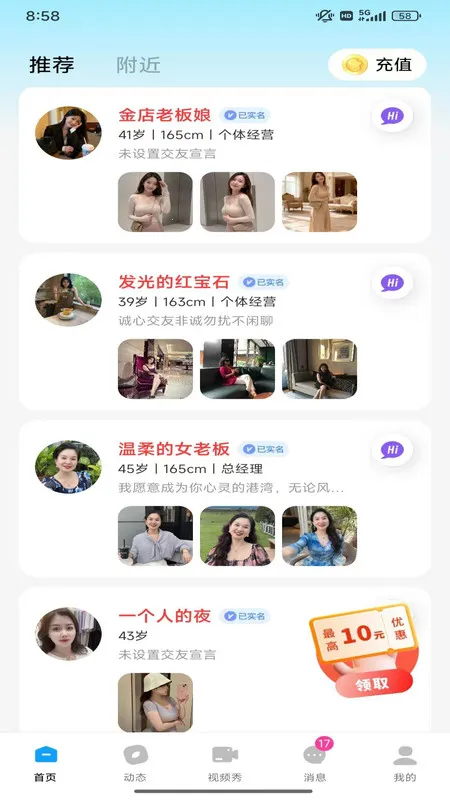Viewport: 450px width, 800px height.
Task: Select the 推荐 tab
Action: click(52, 65)
